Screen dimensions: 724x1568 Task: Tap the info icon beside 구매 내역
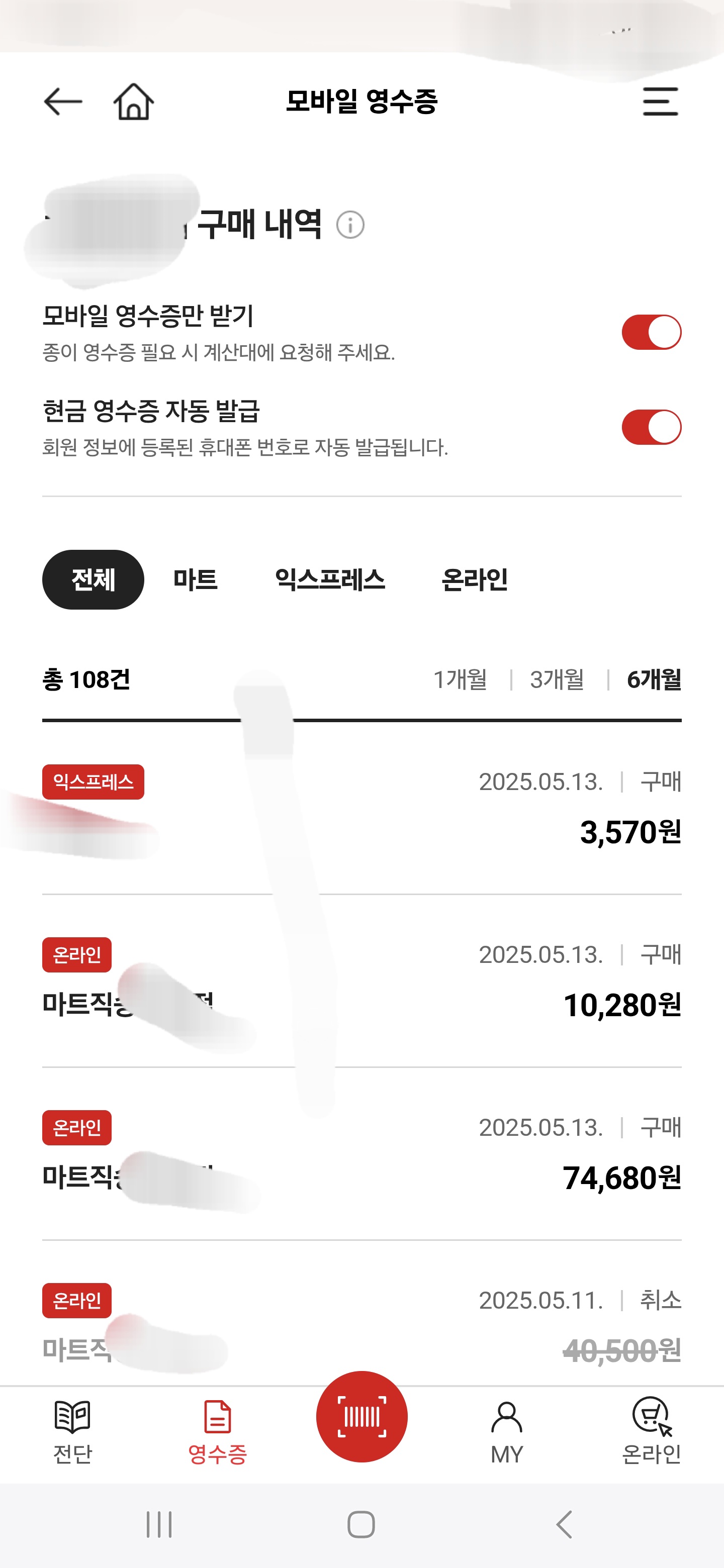tap(350, 225)
